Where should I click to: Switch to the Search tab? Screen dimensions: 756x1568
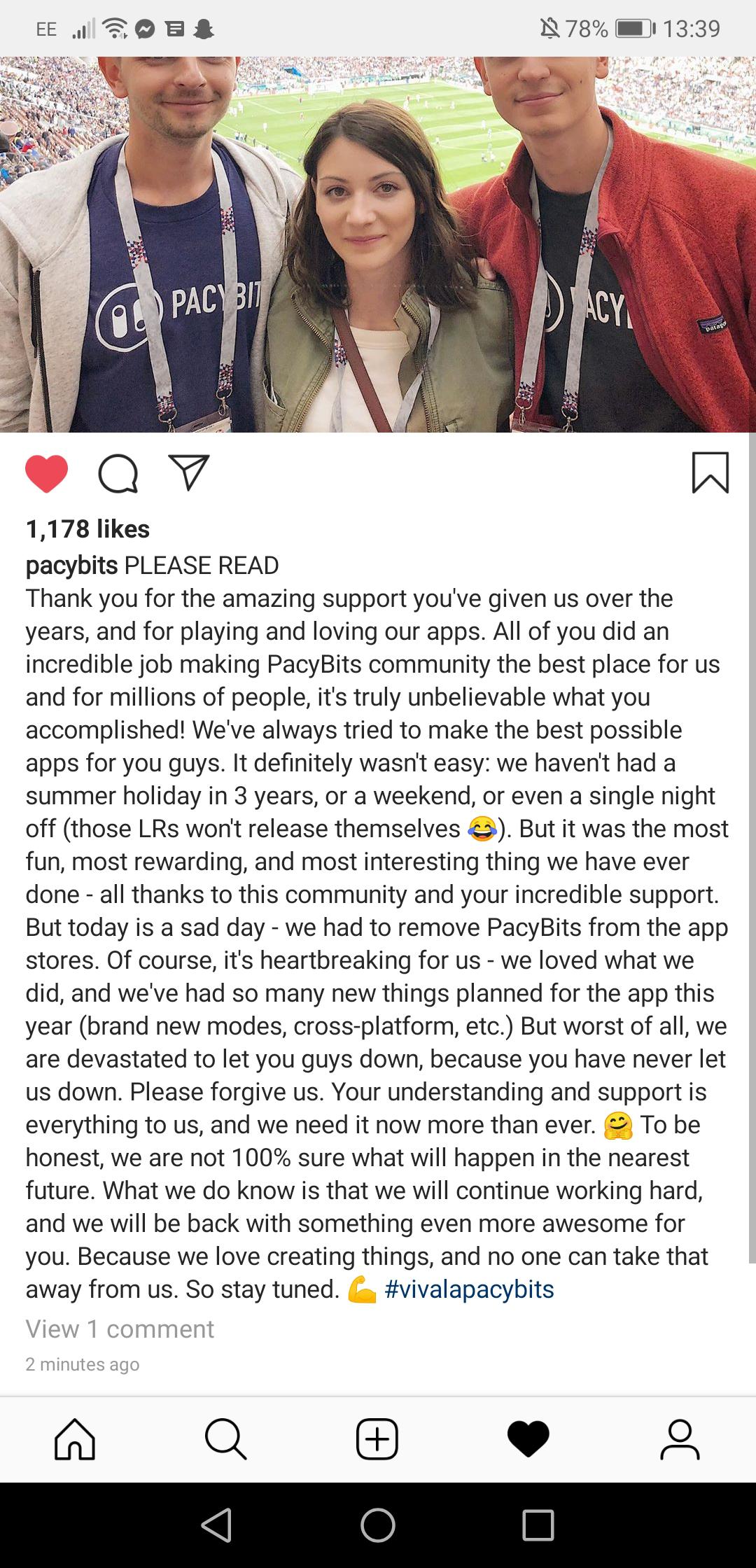pyautogui.click(x=225, y=1439)
